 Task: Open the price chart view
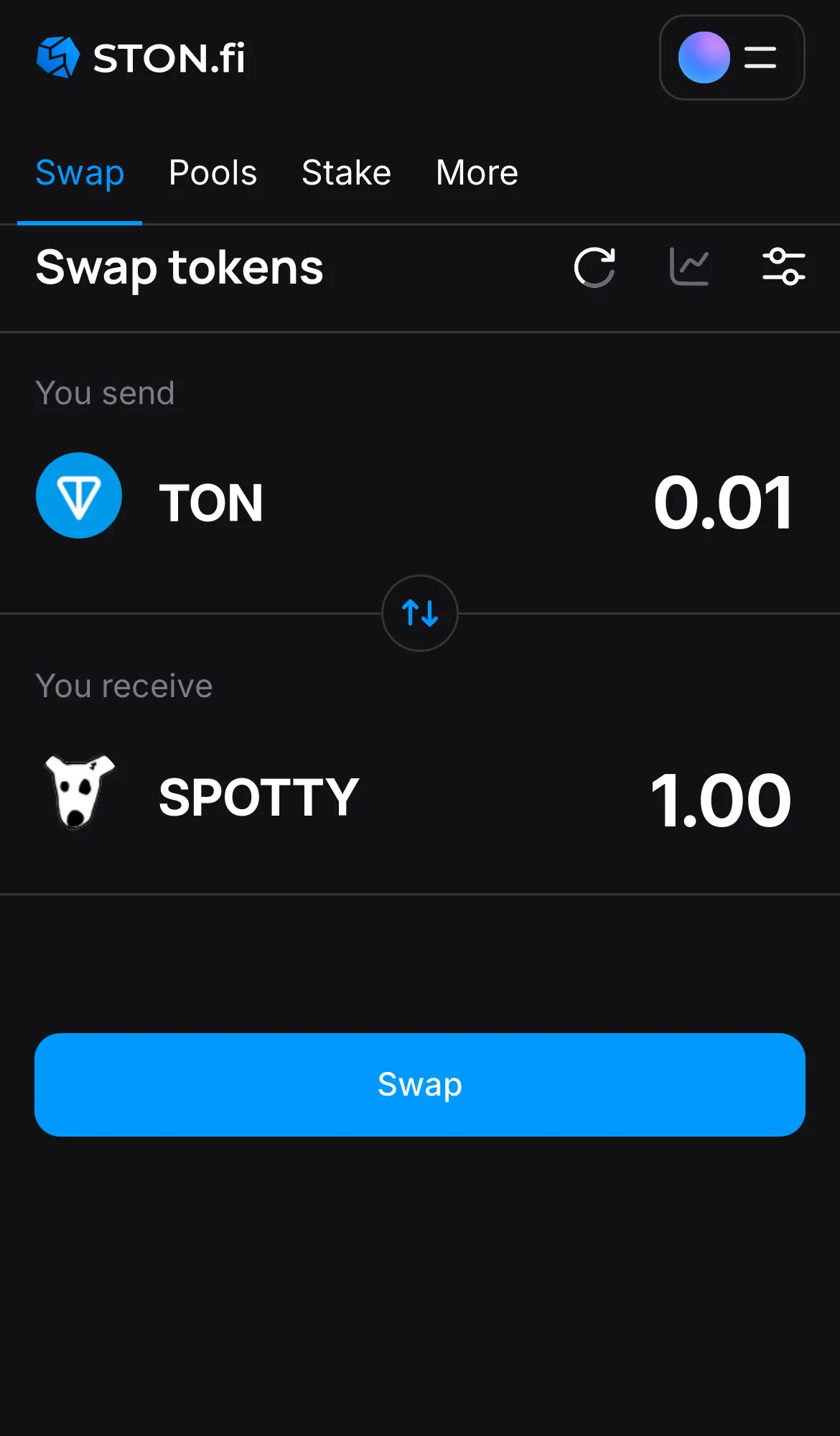pos(689,267)
